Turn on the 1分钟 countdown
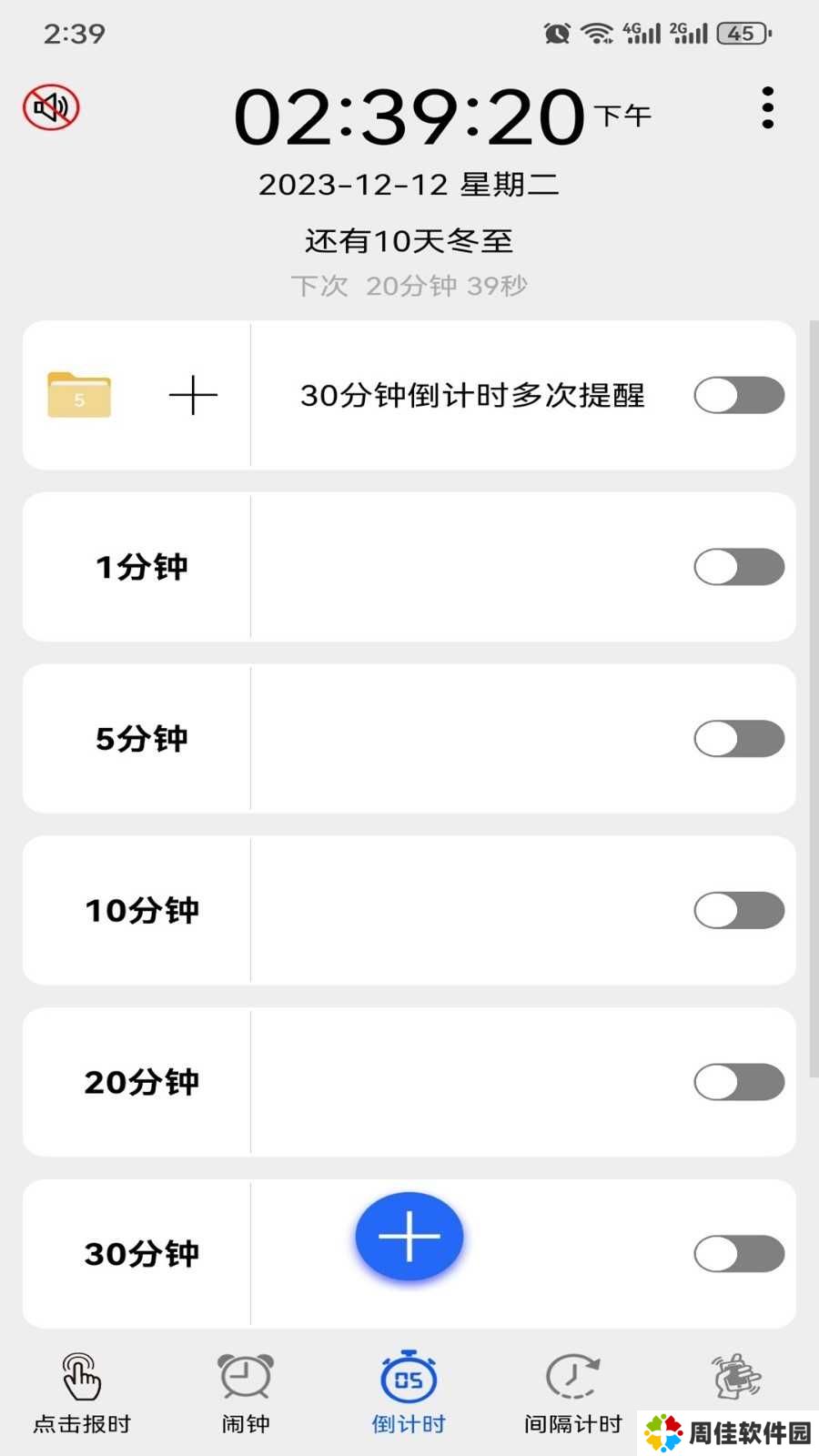The width and height of the screenshot is (819, 1456). pyautogui.click(x=739, y=567)
